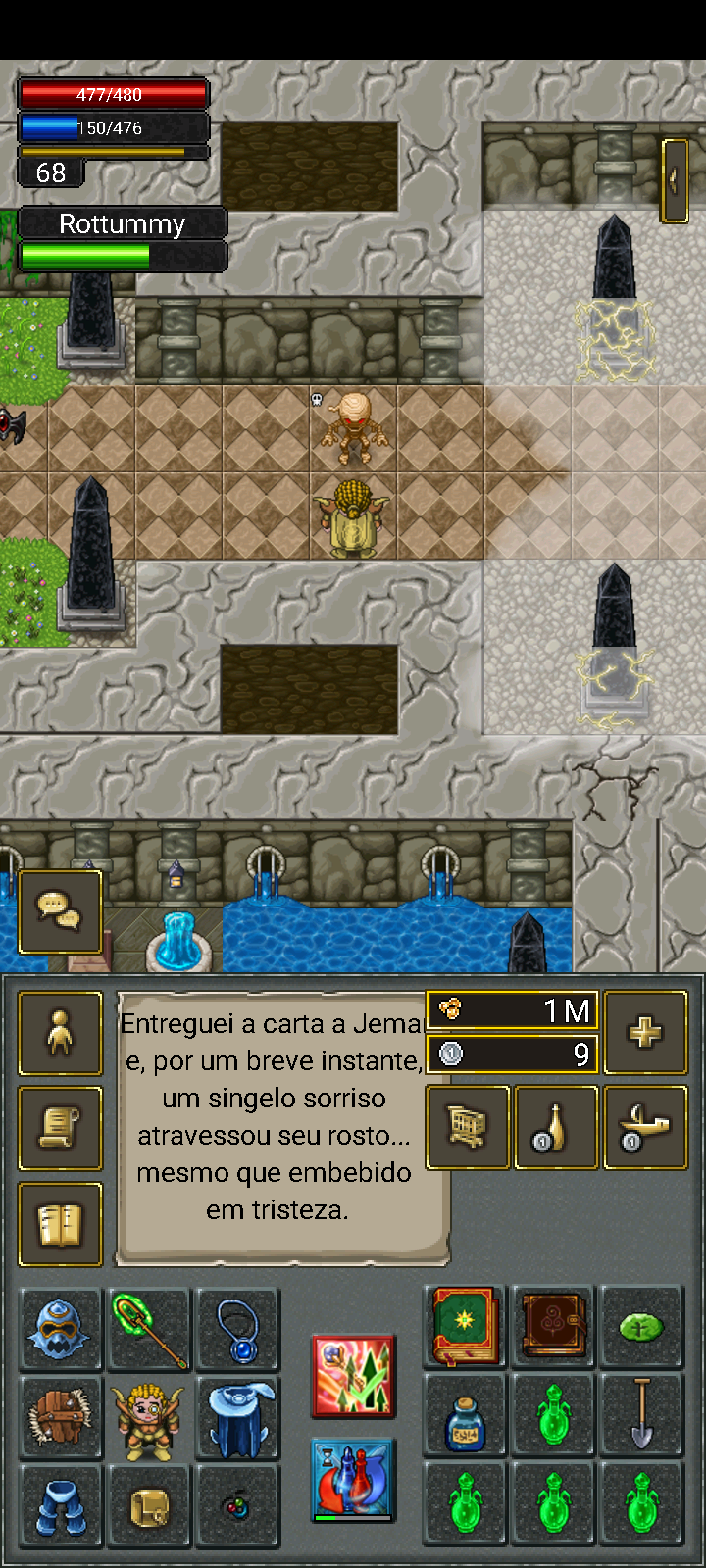Select the green staff weapon slot
Screen dimensions: 706x1568
[x=149, y=1330]
